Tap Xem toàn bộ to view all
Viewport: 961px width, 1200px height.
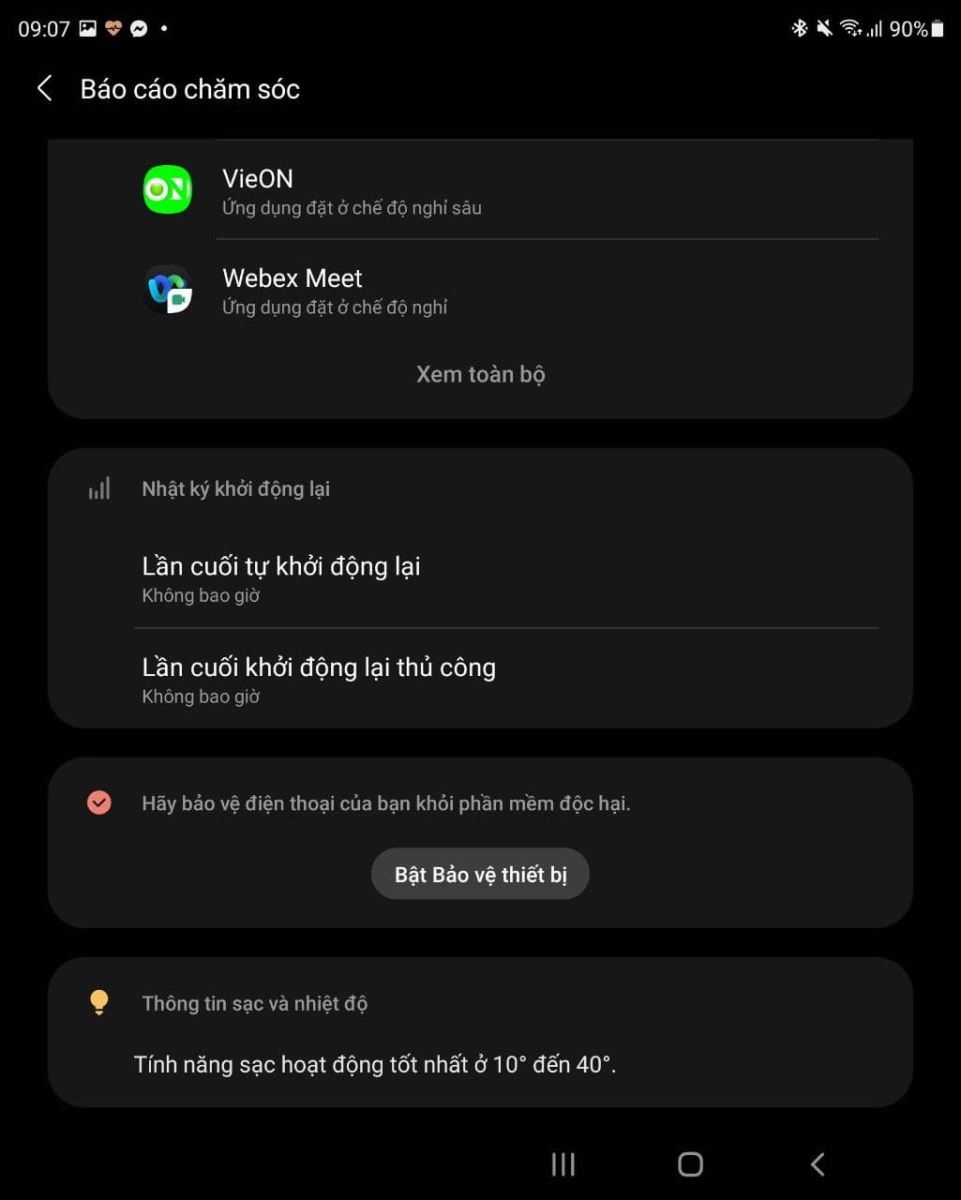coord(480,374)
